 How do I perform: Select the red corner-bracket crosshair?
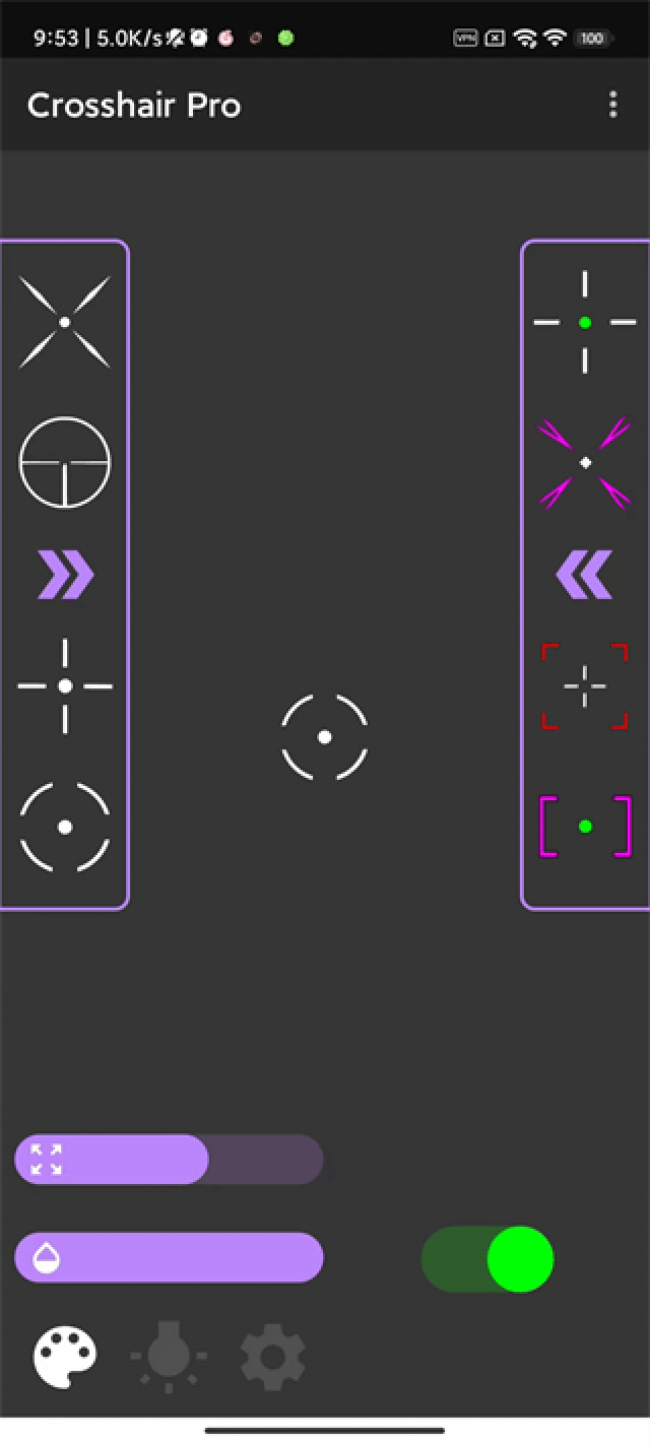point(585,686)
